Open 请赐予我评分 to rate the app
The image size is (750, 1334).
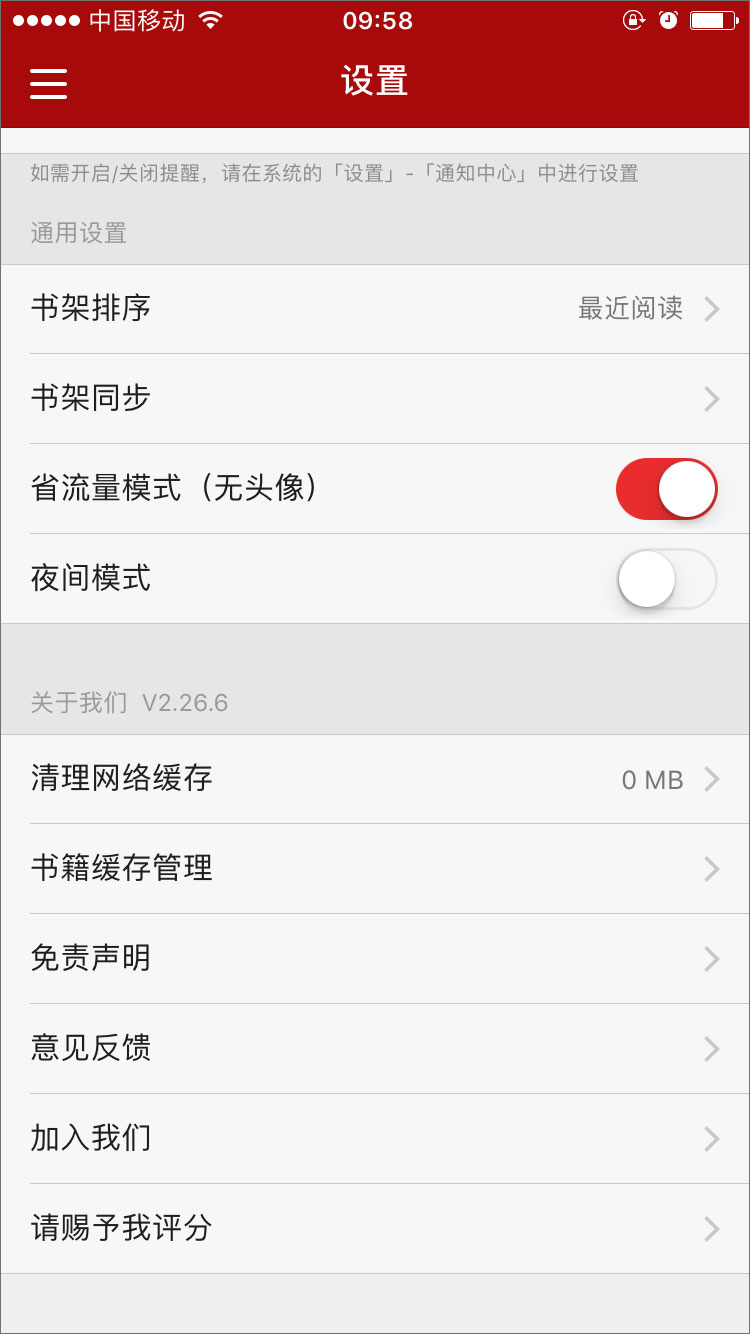tap(375, 1229)
